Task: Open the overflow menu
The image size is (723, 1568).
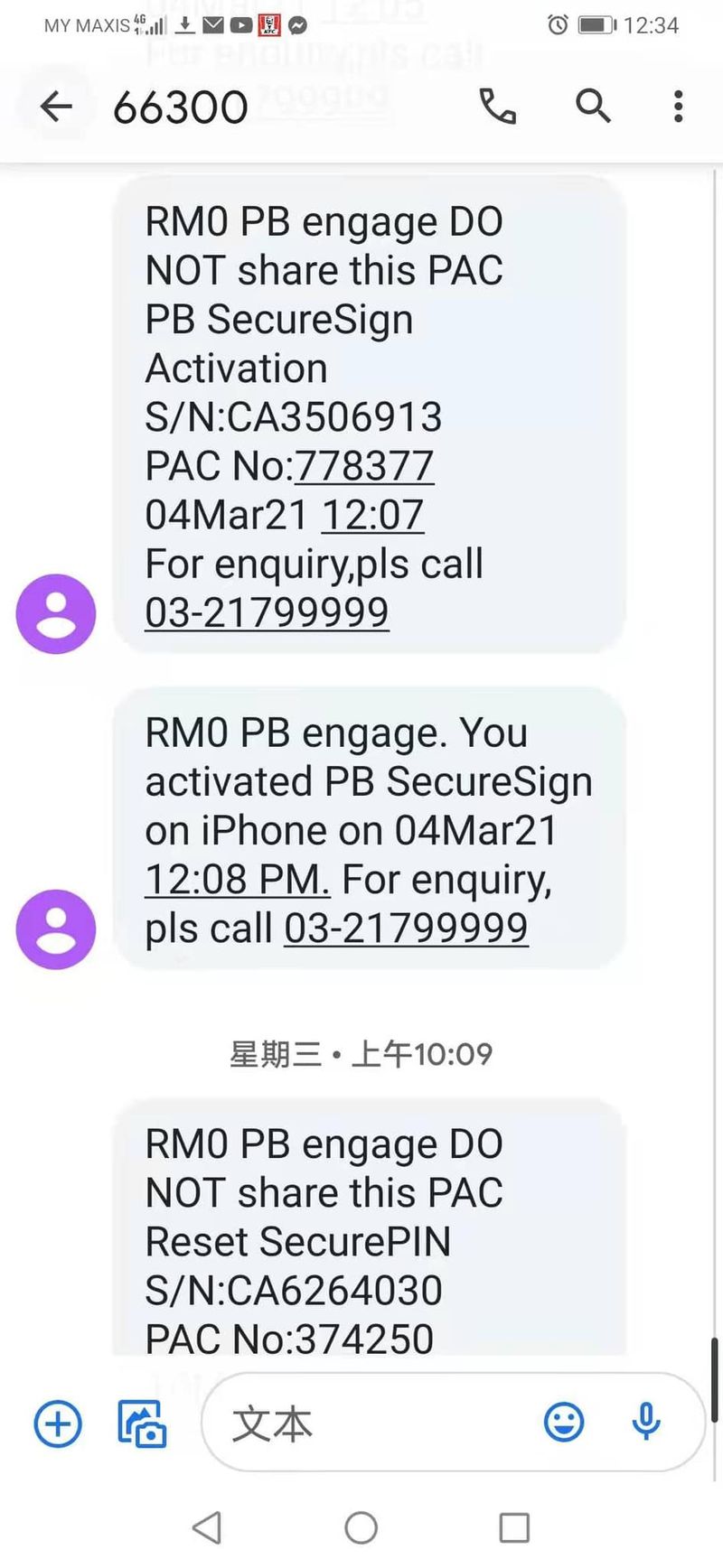Action: (x=678, y=107)
